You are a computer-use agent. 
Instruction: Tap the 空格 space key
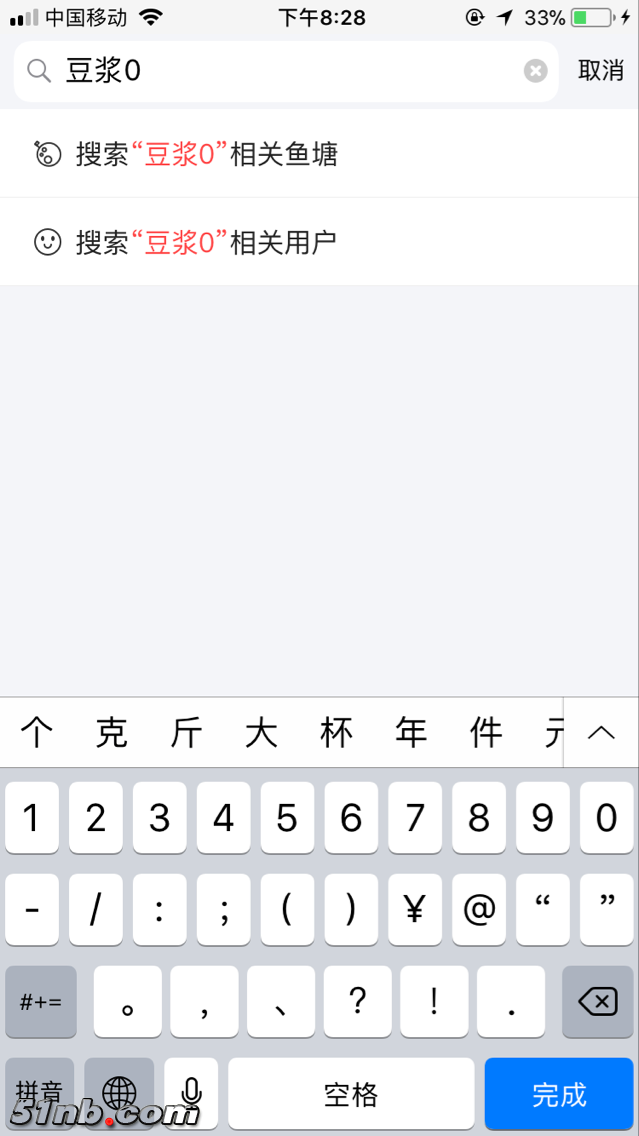pos(351,1094)
